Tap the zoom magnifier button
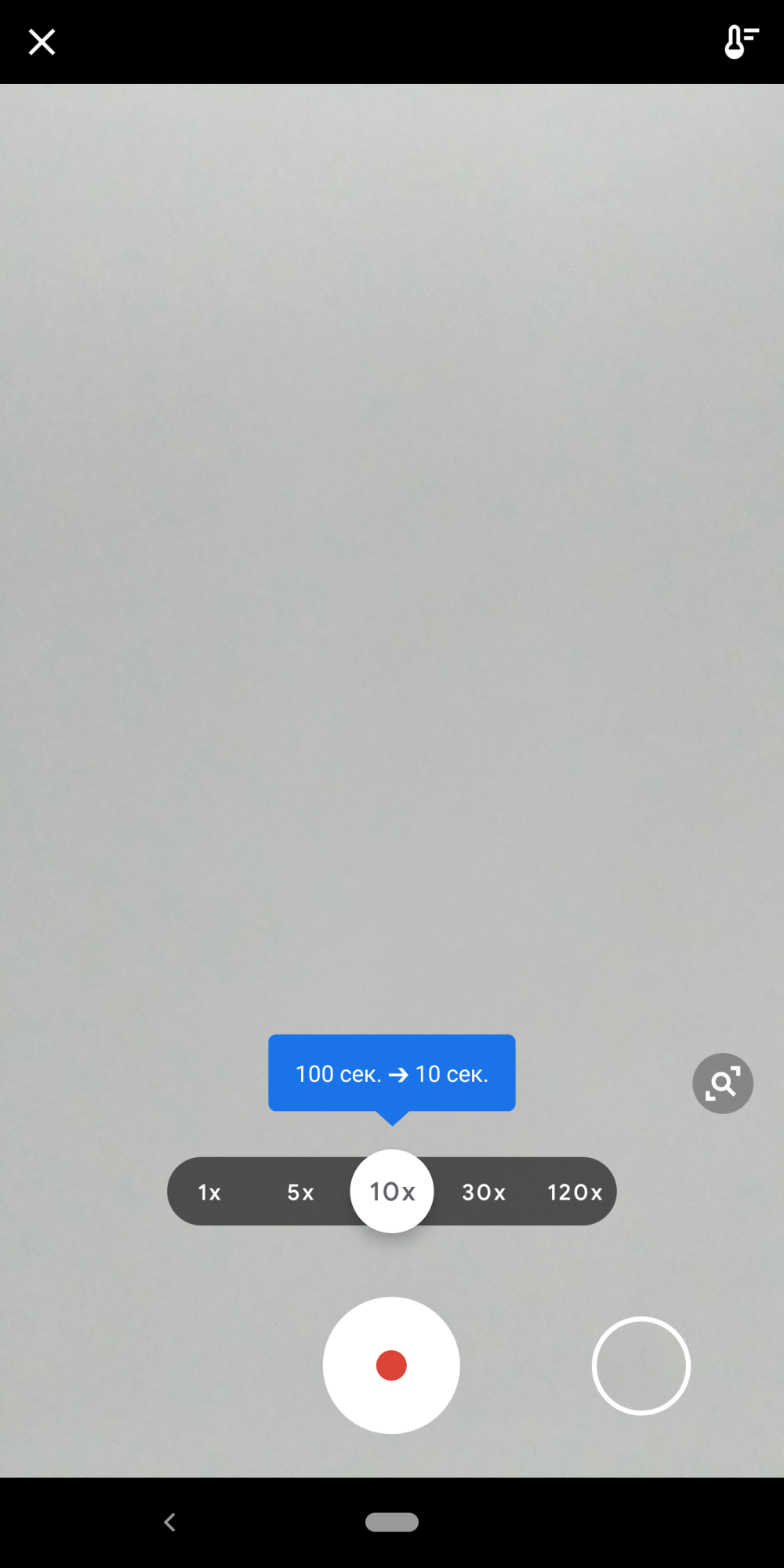The height and width of the screenshot is (1568, 784). pos(723,1083)
